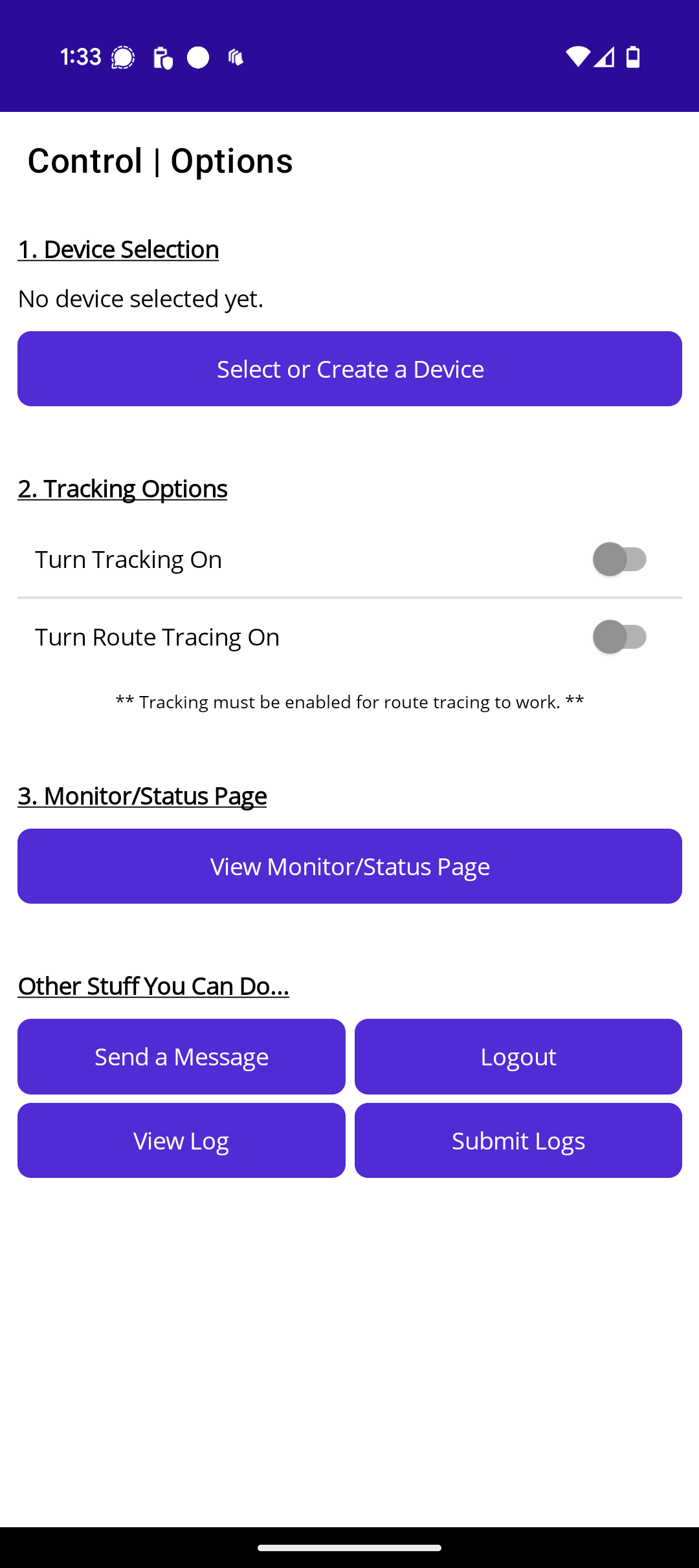The image size is (699, 1568).
Task: Enable the Turn Tracking On switch
Action: pos(620,560)
